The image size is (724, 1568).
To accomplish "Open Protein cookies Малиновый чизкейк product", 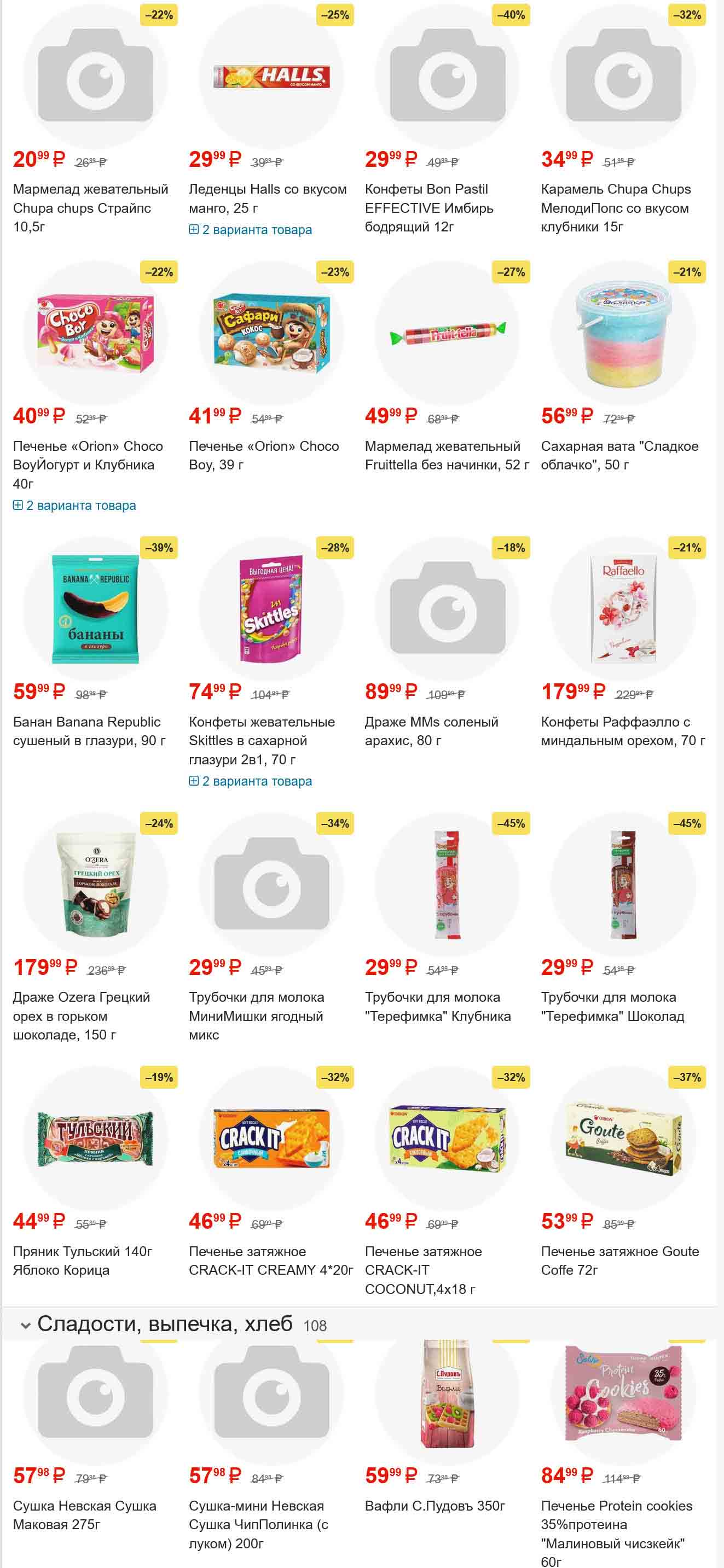I will click(616, 1532).
